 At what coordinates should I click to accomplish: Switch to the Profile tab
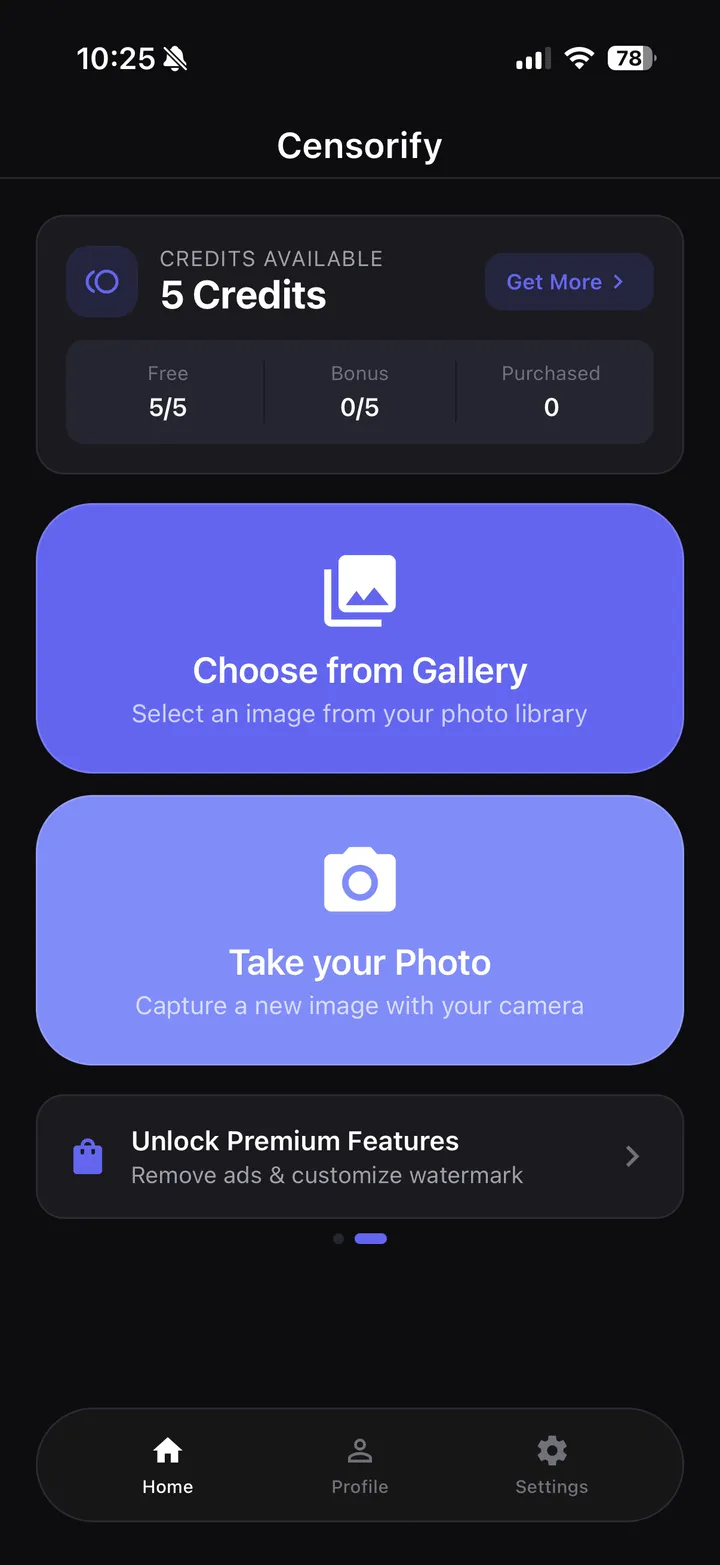point(360,1465)
